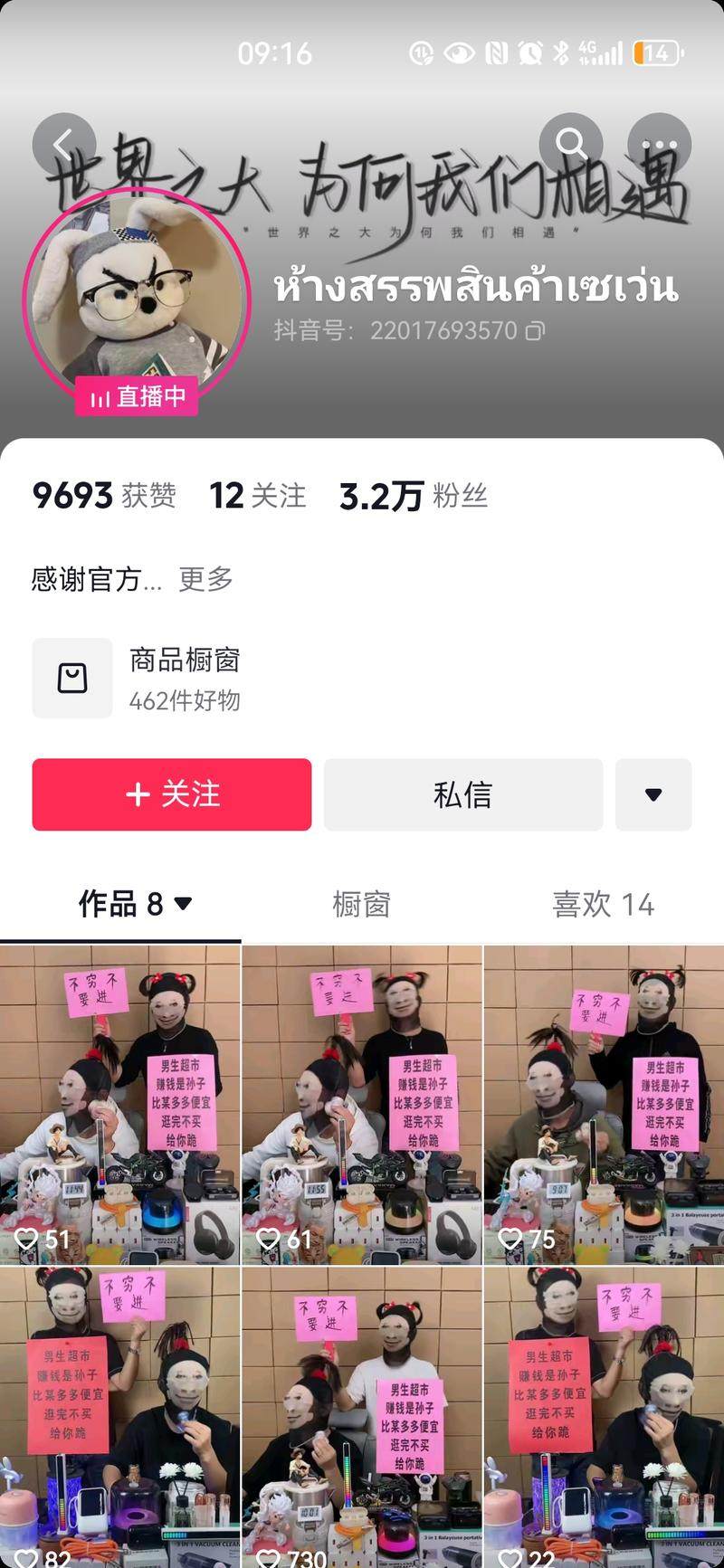Send a private message via 私信
The width and height of the screenshot is (724, 1568).
click(463, 794)
